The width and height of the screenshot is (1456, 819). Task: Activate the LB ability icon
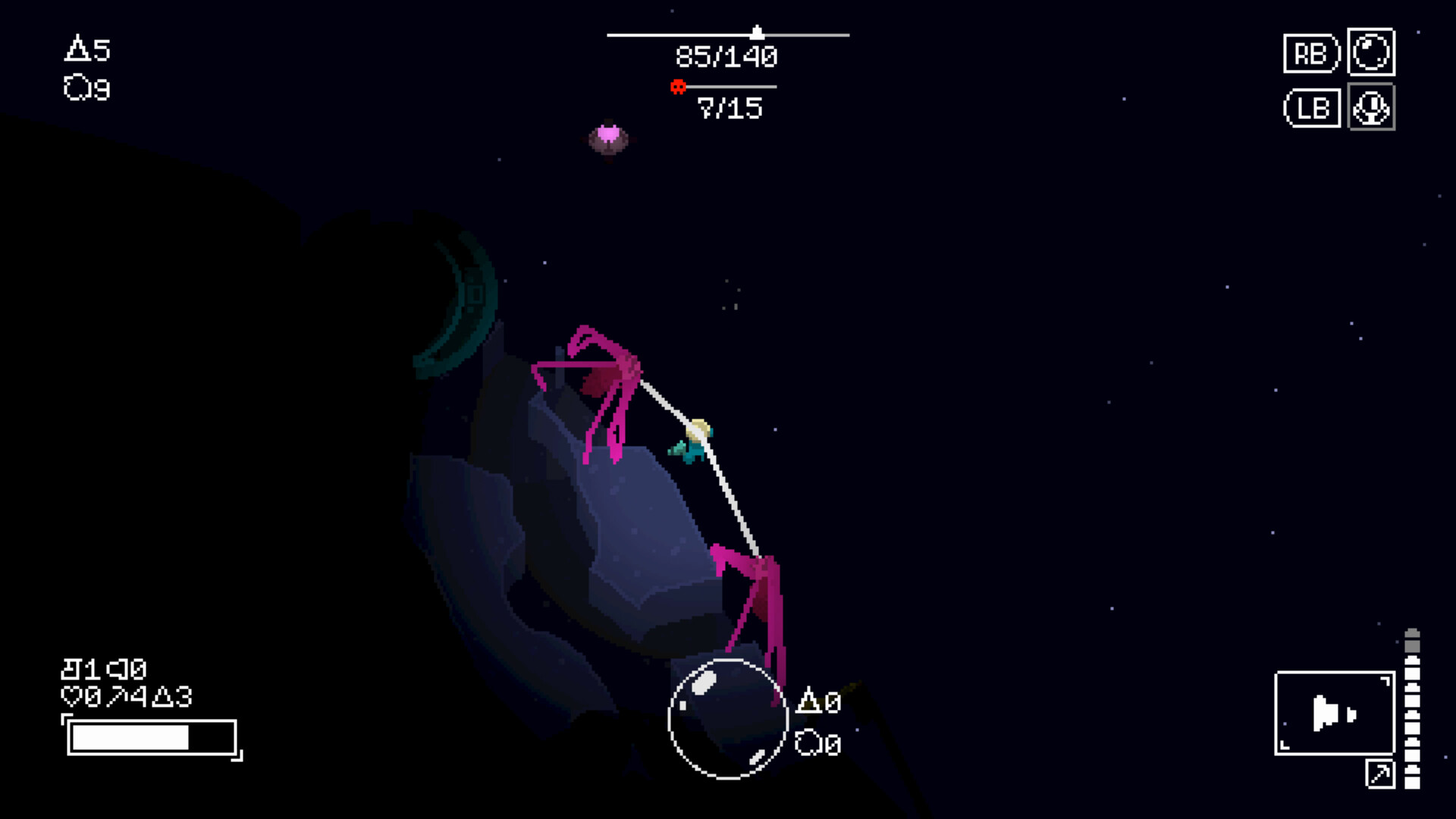(1370, 108)
